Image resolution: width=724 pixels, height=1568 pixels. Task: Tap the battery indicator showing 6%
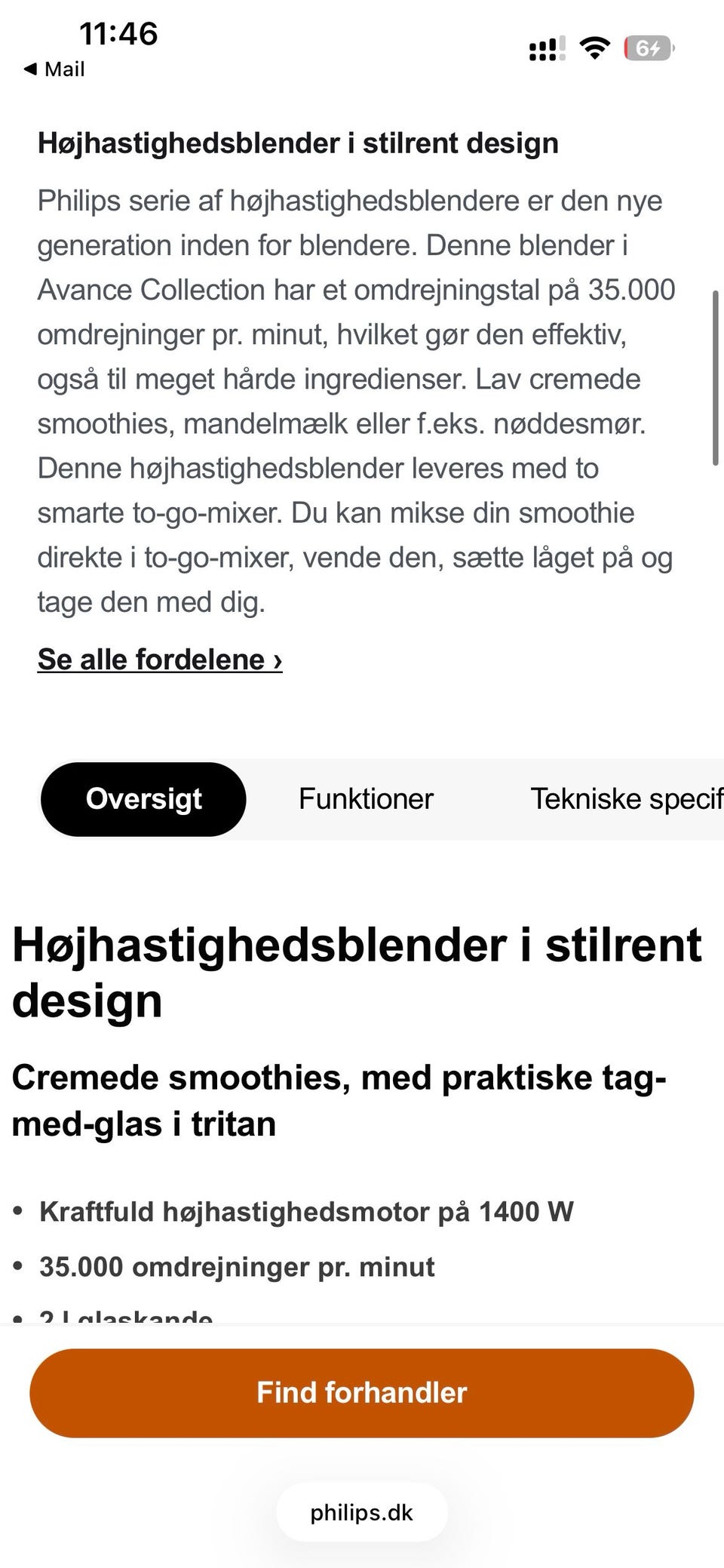point(645,48)
